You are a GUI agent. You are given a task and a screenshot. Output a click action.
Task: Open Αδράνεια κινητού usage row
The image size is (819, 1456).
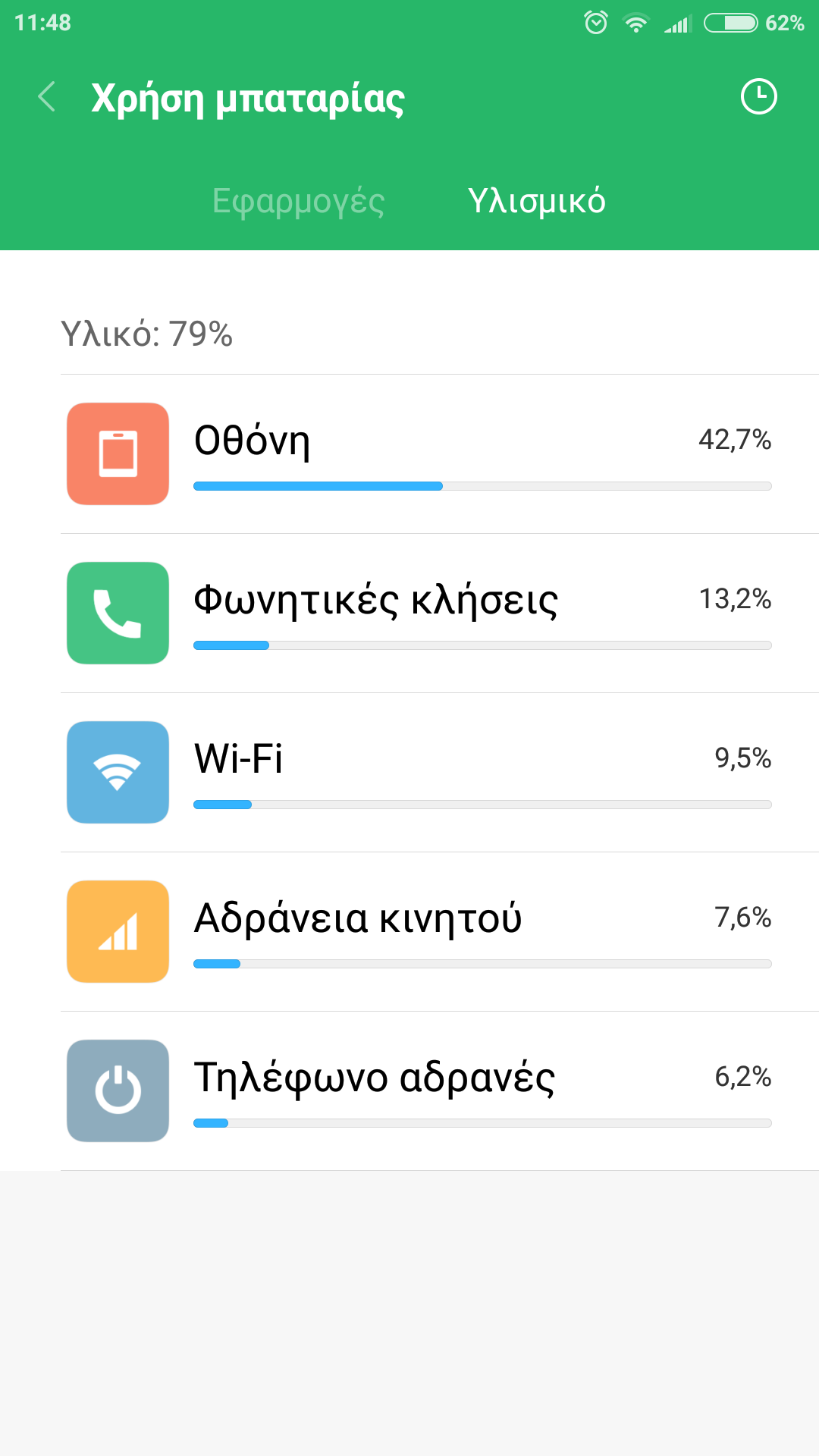pyautogui.click(x=440, y=932)
